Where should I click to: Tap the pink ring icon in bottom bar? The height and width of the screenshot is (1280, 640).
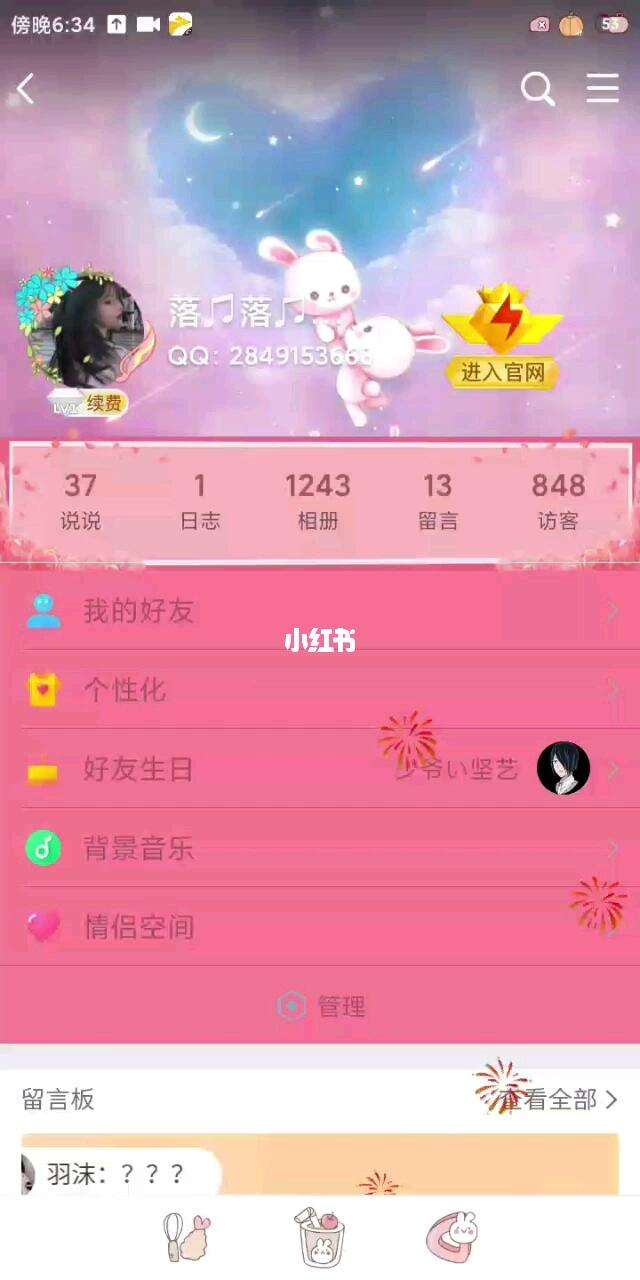coord(452,1236)
